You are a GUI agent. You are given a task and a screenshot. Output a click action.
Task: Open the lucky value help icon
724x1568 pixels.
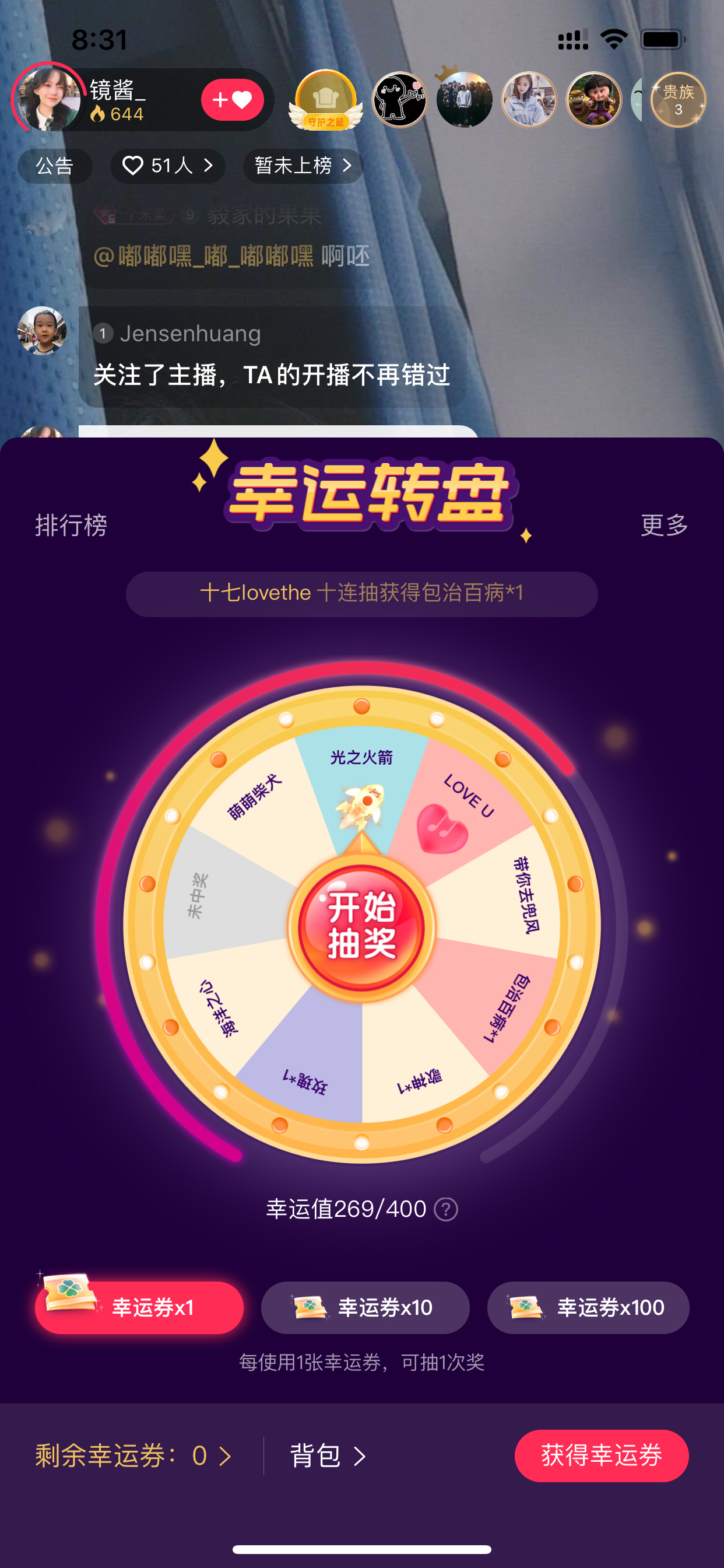point(446,1209)
